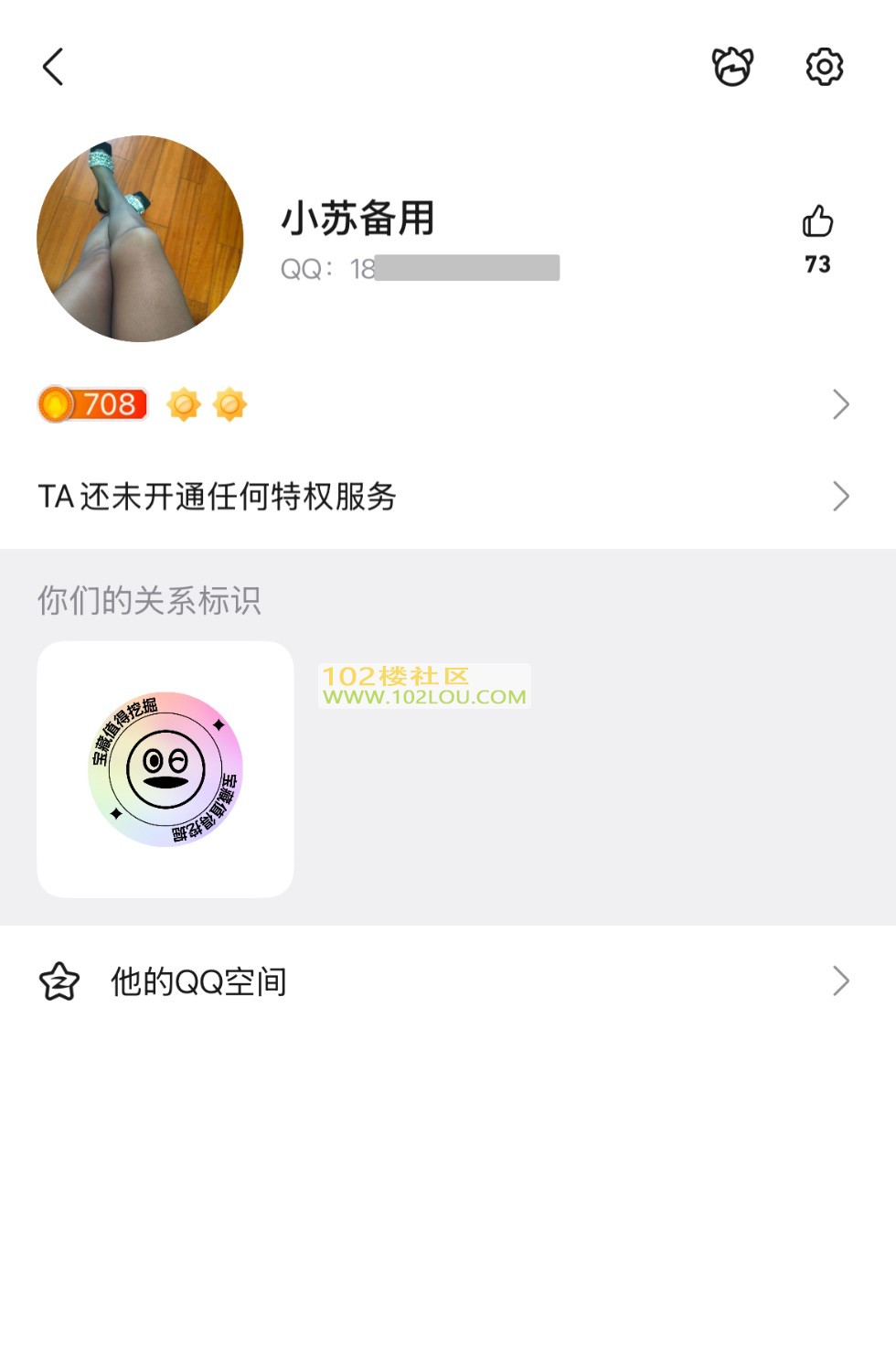The image size is (896, 1372).
Task: Open the level 708 badges row
Action: click(443, 404)
